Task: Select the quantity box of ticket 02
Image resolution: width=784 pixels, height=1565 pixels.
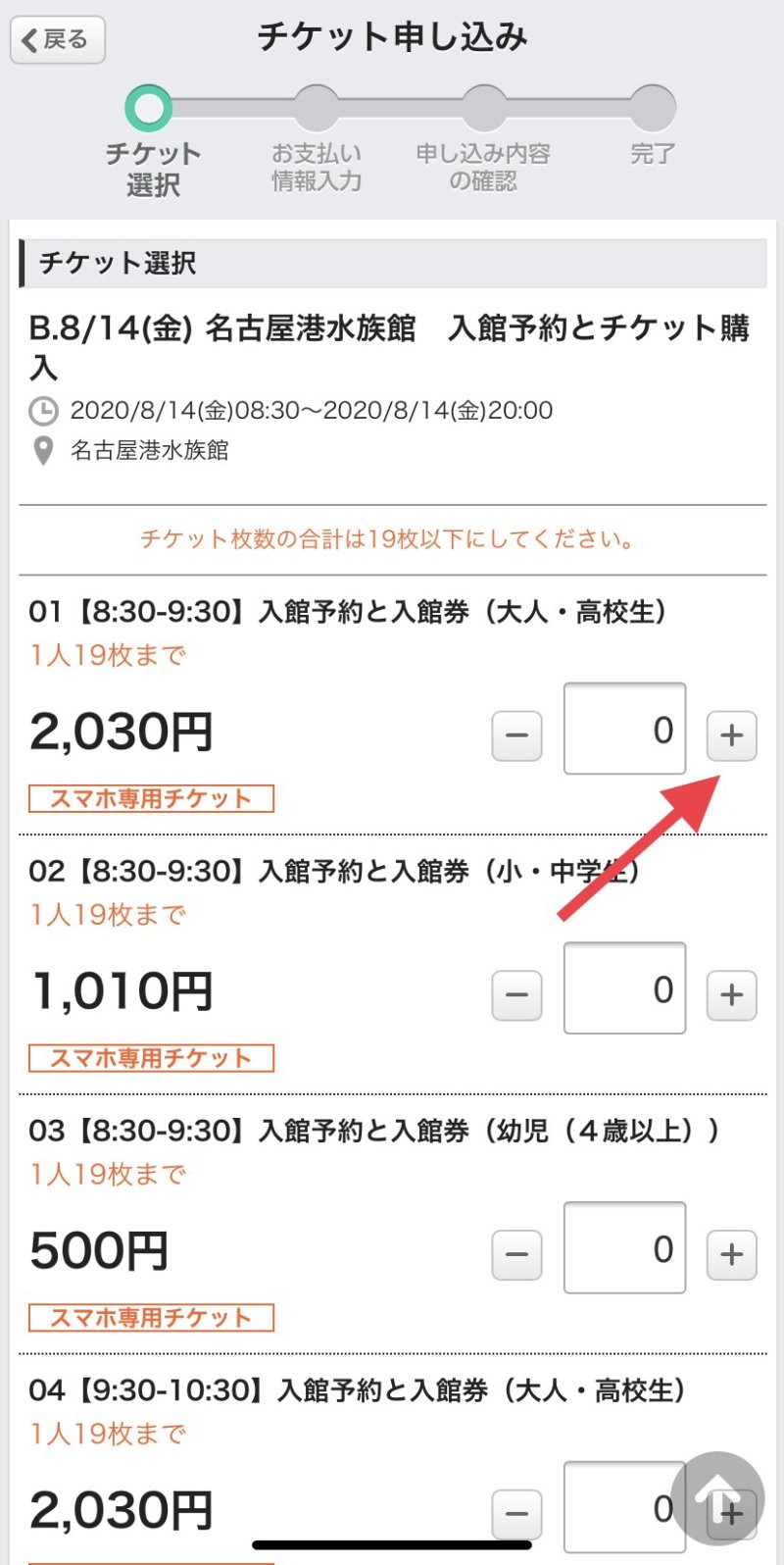Action: coord(624,988)
